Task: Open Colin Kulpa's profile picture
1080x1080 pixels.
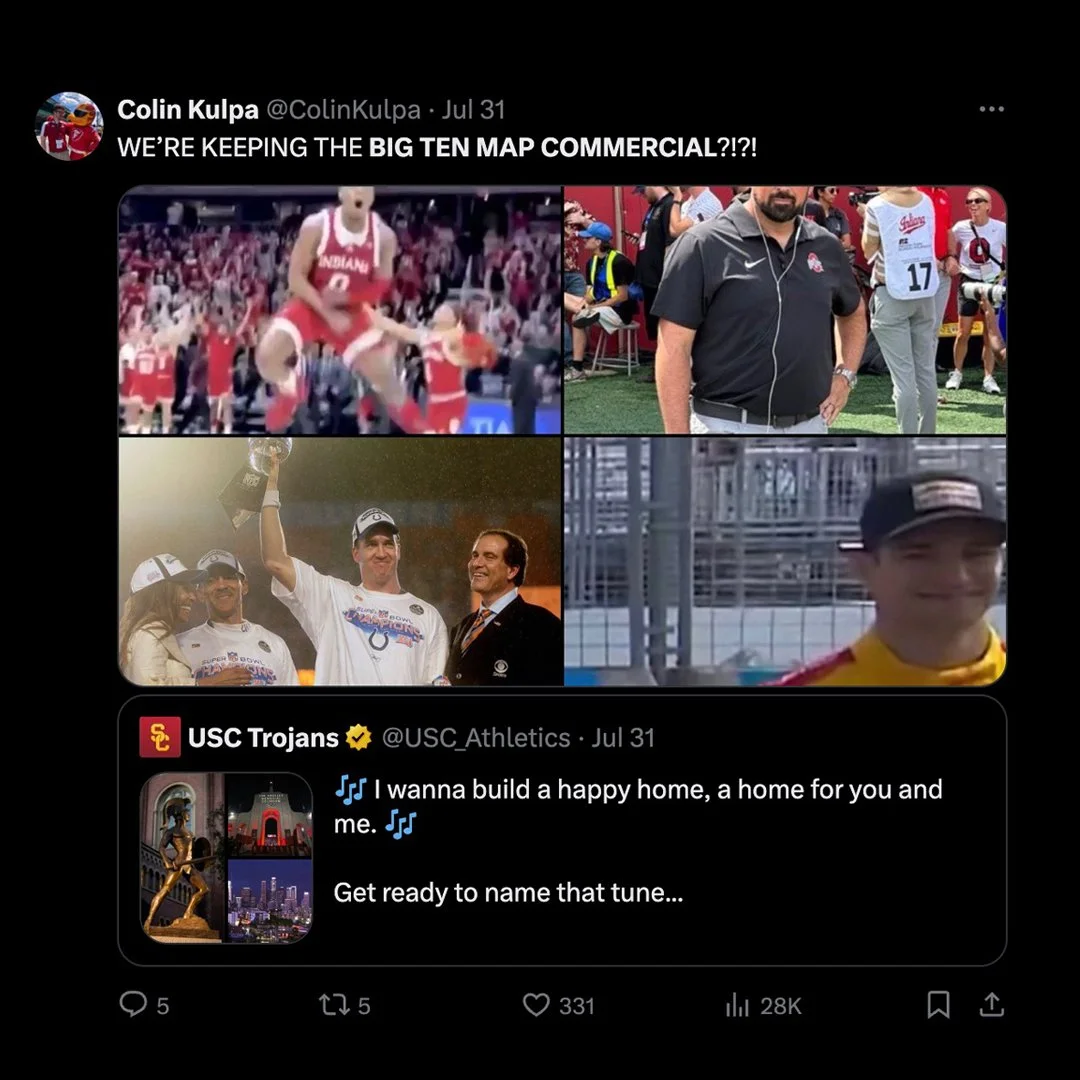Action: [x=69, y=126]
